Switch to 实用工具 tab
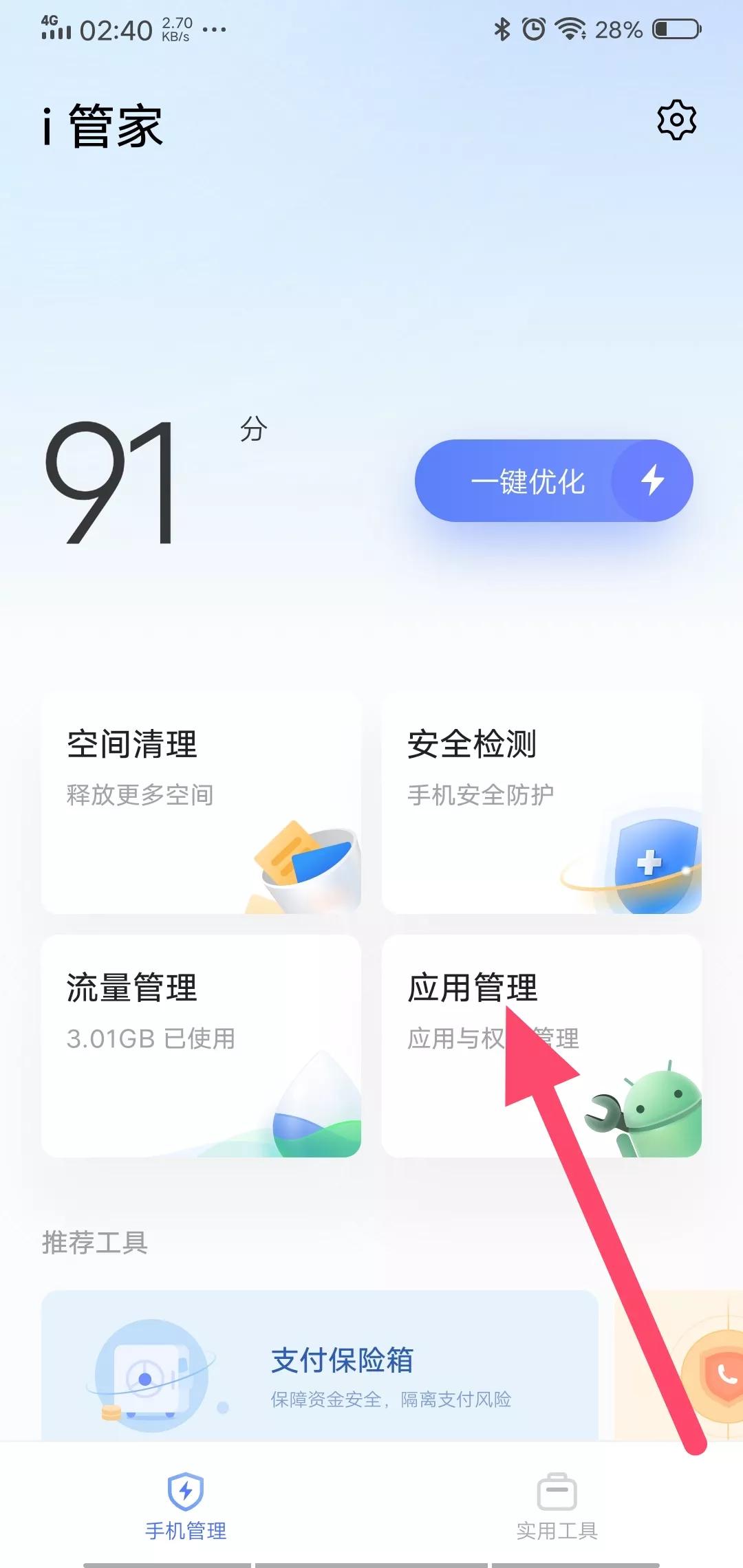Screen dimensions: 743x1568 pyautogui.click(x=557, y=1504)
